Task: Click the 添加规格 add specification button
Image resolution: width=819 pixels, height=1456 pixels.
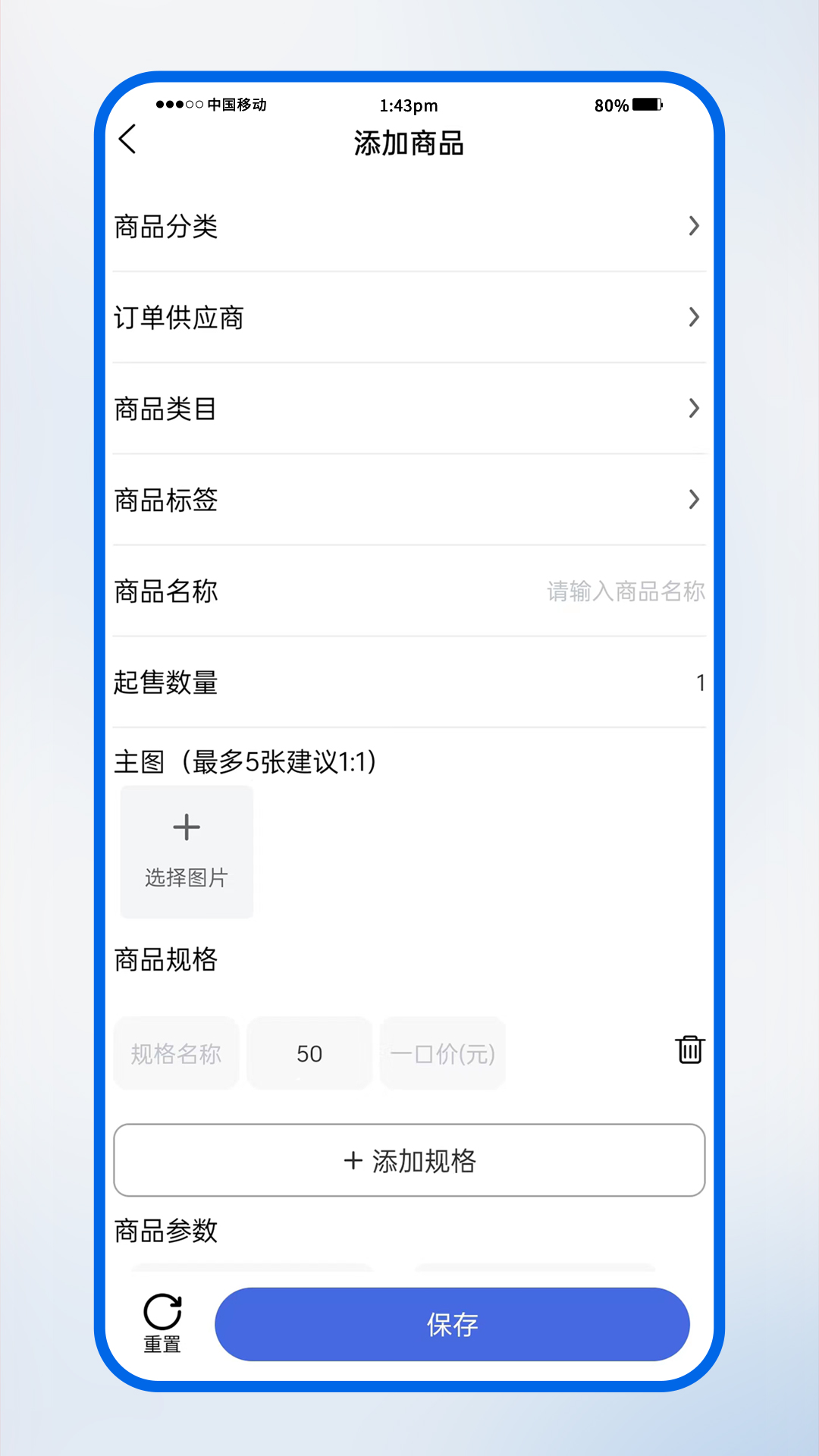Action: pos(409,1160)
